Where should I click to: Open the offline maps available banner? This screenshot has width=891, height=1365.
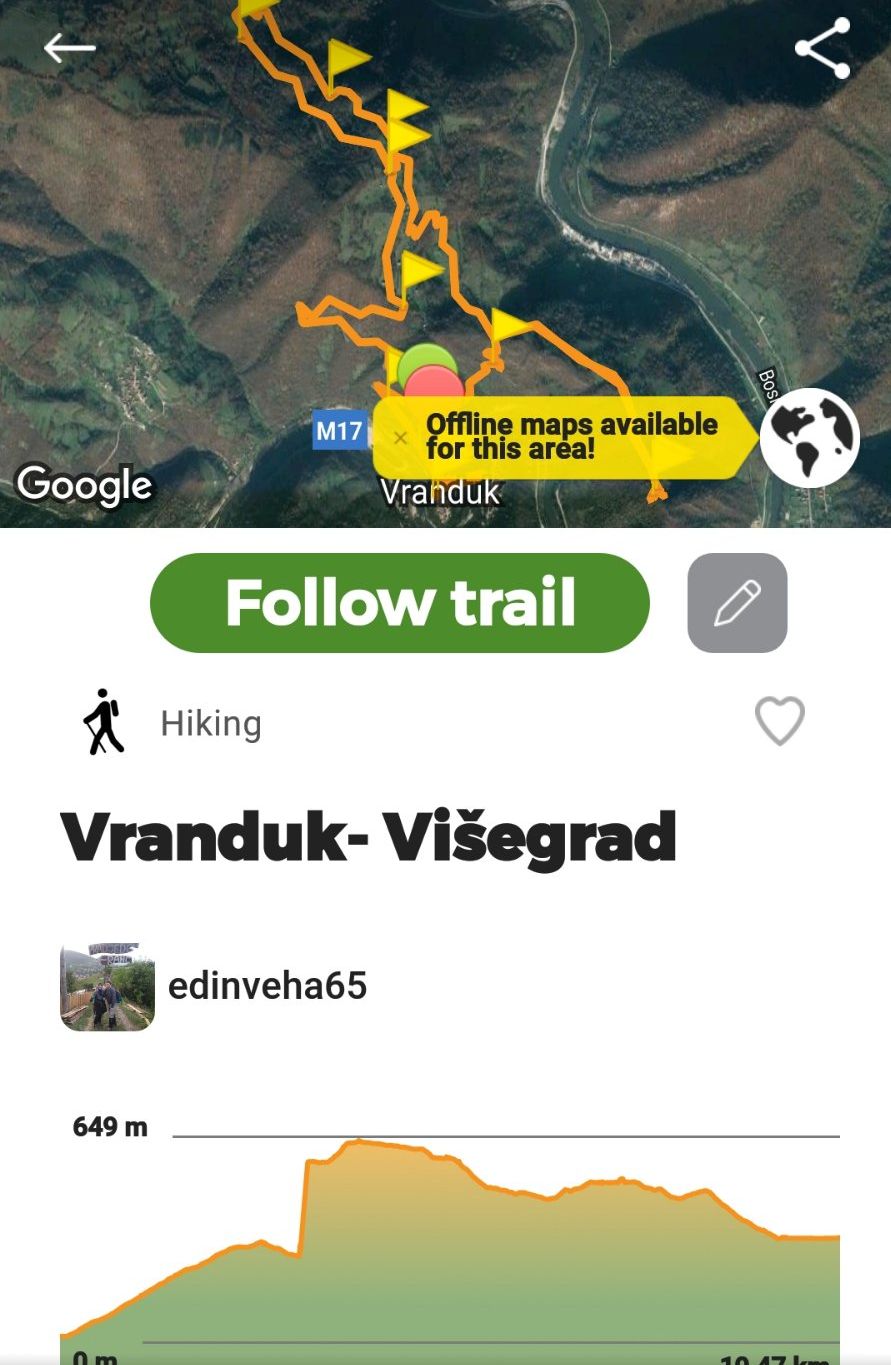pyautogui.click(x=572, y=437)
